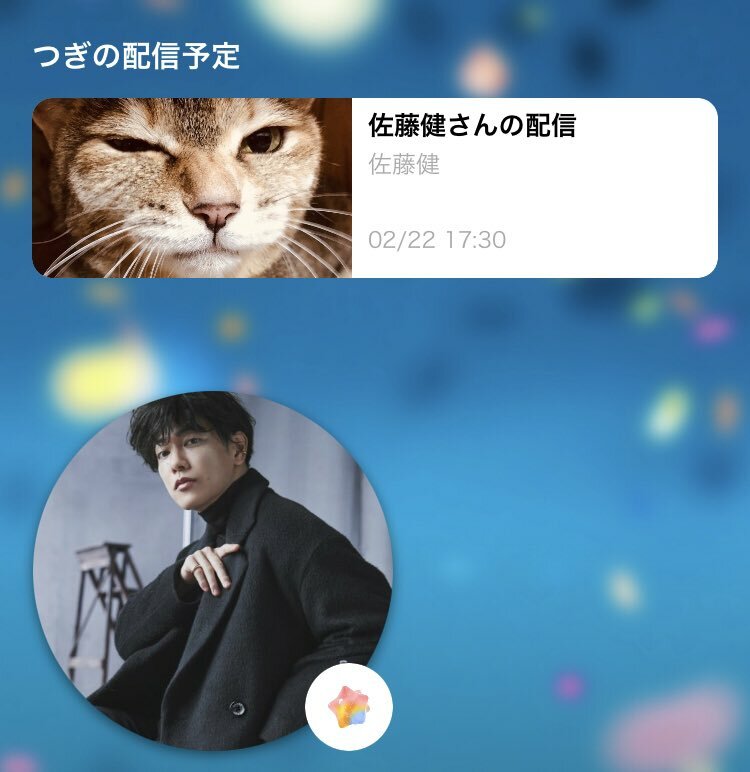Tap the colorful star badge icon

click(348, 707)
